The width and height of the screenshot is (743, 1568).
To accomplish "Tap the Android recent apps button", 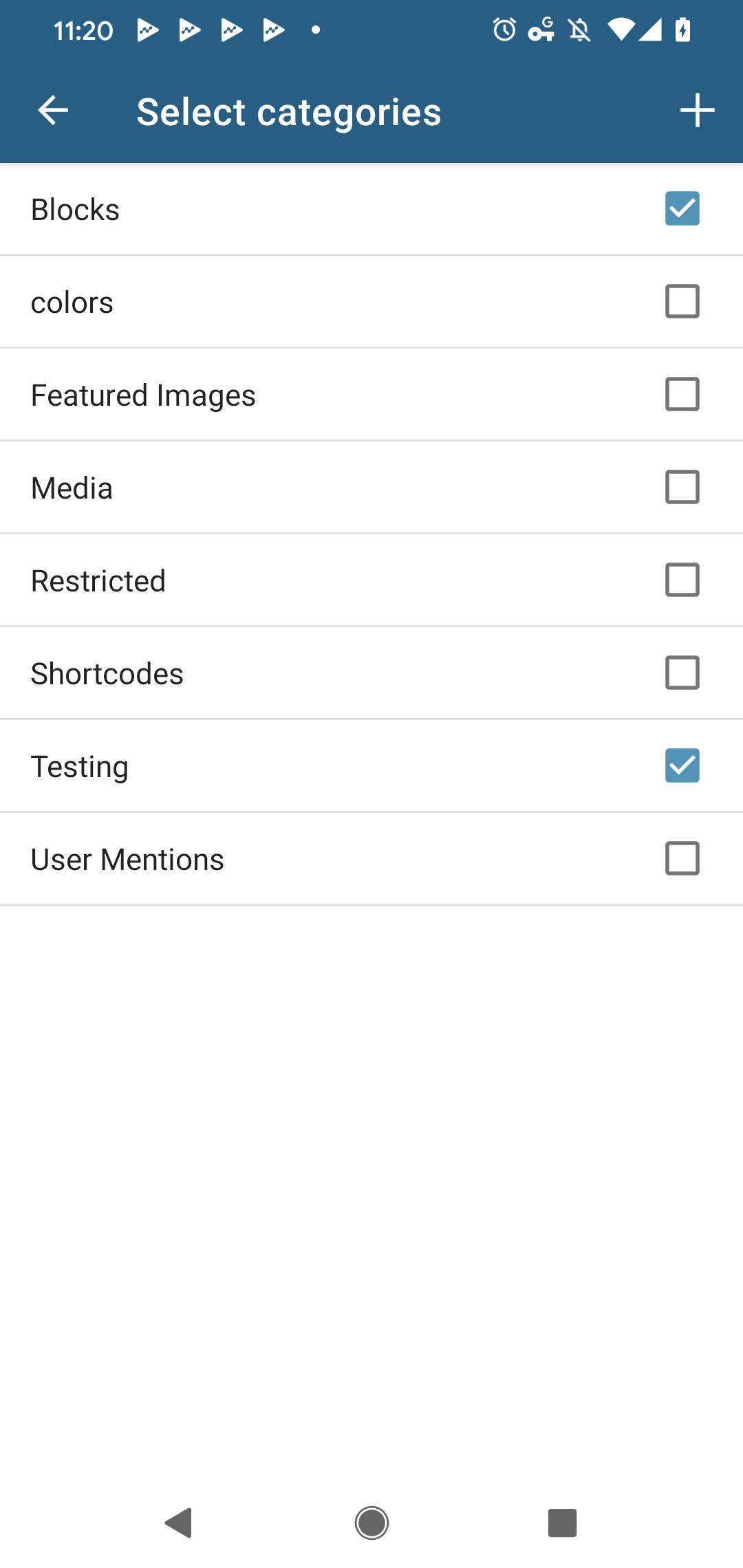I will point(561,1523).
